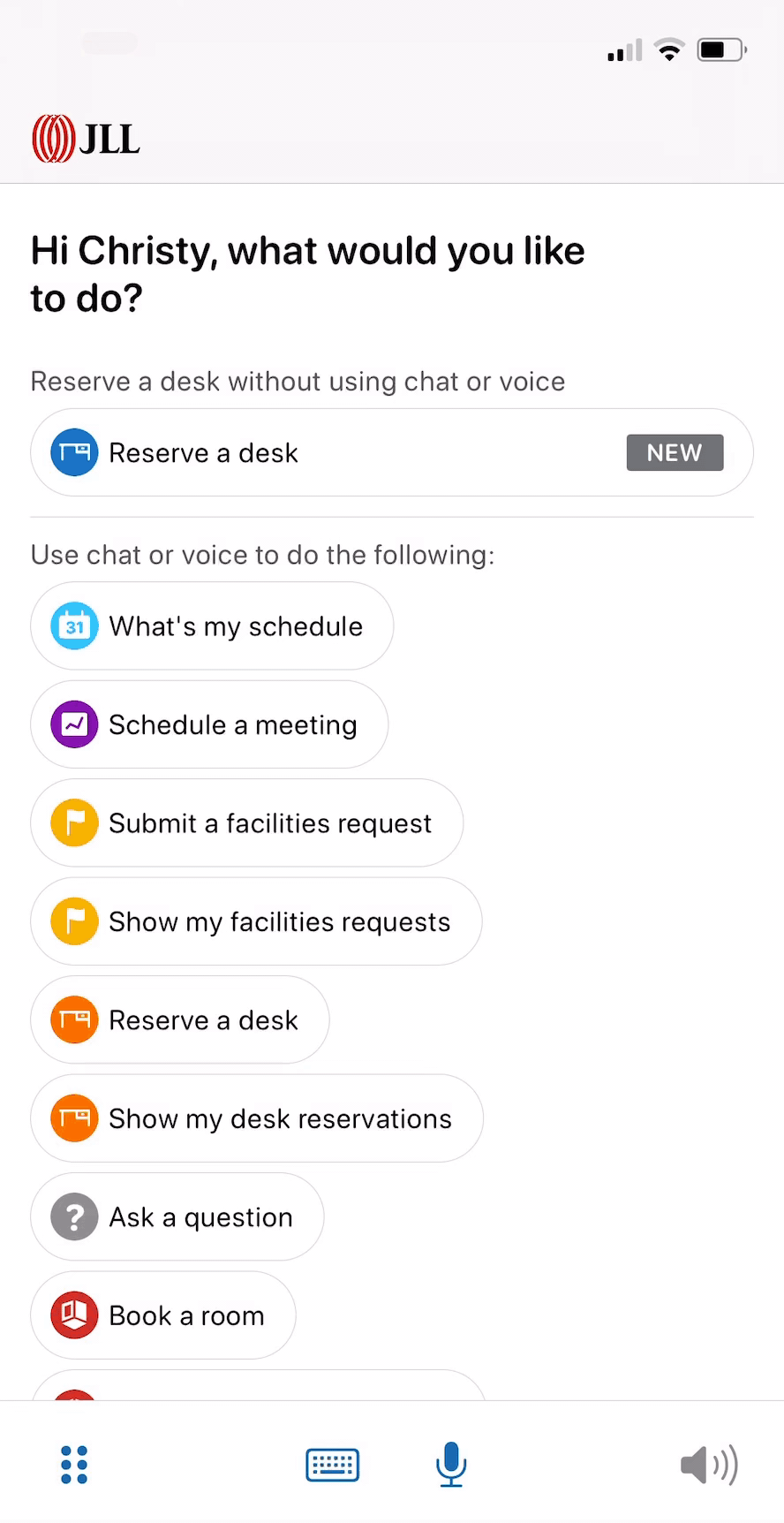This screenshot has height=1523, width=784.
Task: Start voice input with the microphone
Action: point(451,1464)
